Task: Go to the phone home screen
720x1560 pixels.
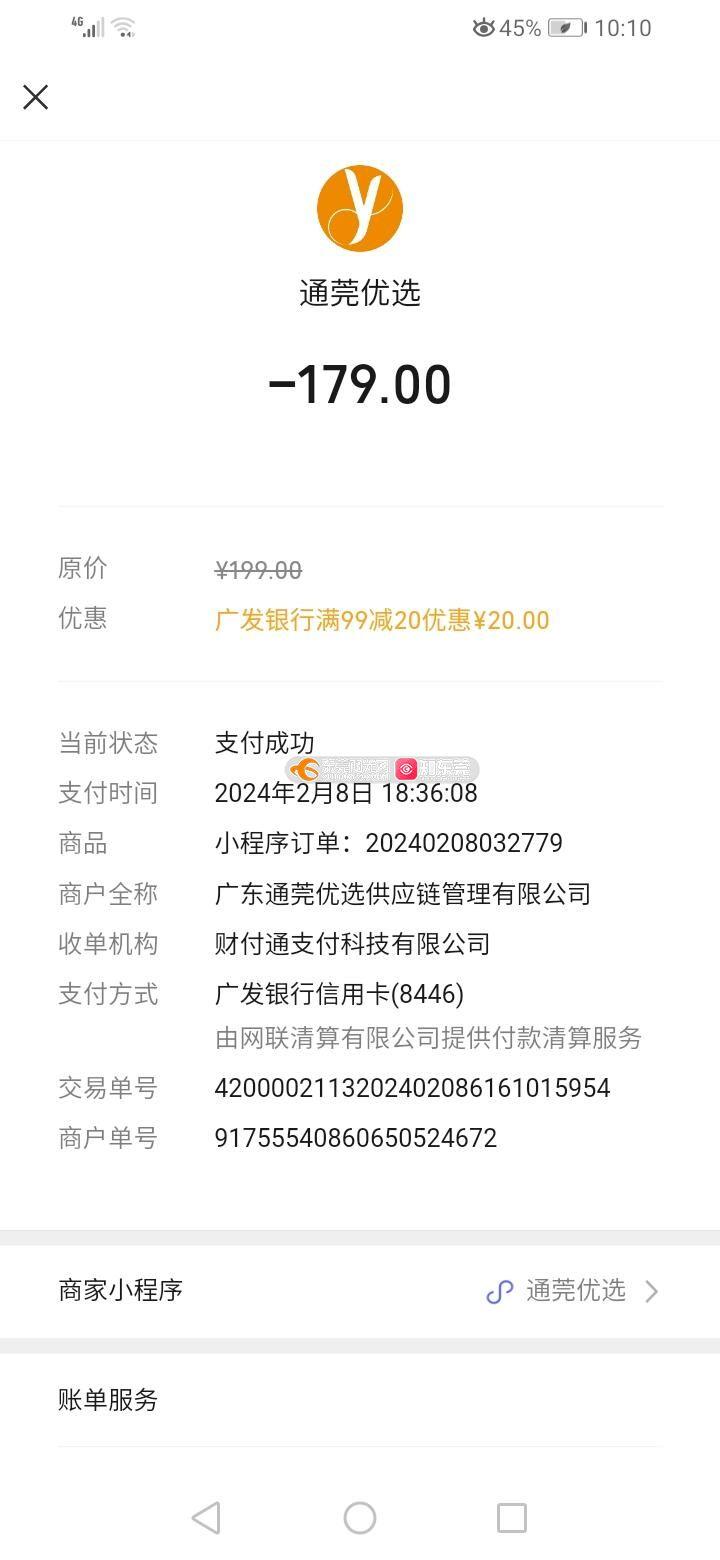Action: 360,1517
